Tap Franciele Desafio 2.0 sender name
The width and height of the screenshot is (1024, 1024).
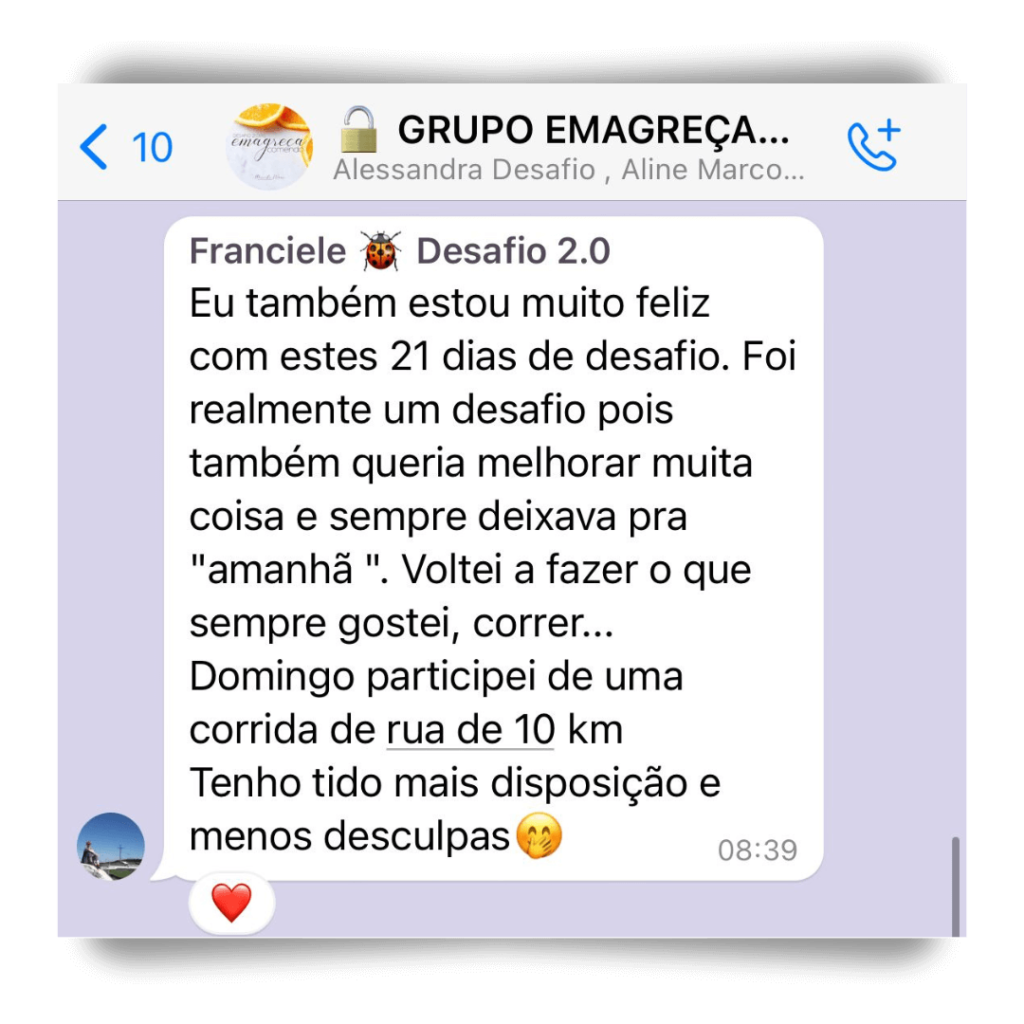398,251
